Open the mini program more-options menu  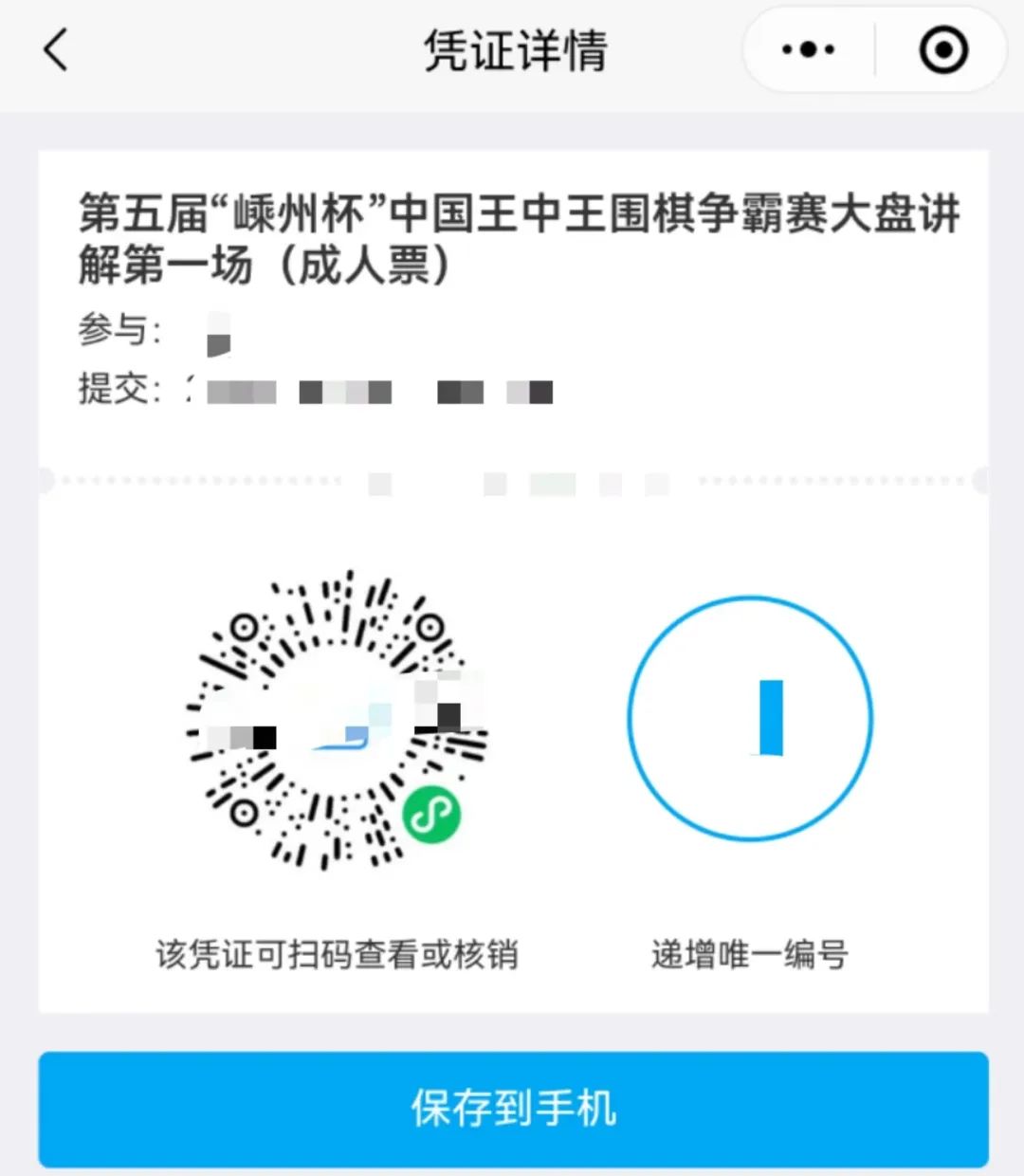coord(808,49)
